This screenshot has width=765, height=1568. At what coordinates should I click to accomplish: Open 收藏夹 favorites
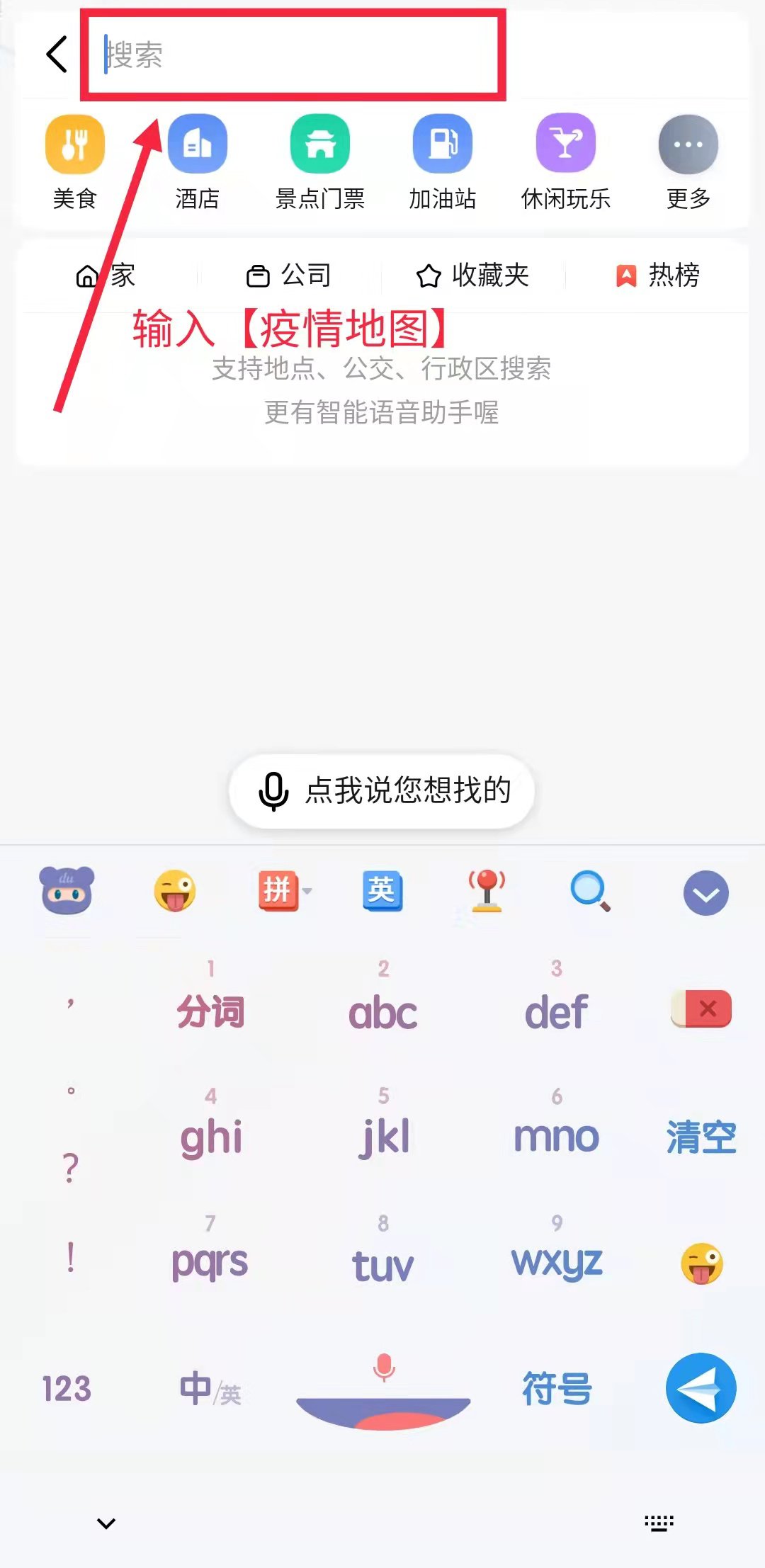pos(473,275)
